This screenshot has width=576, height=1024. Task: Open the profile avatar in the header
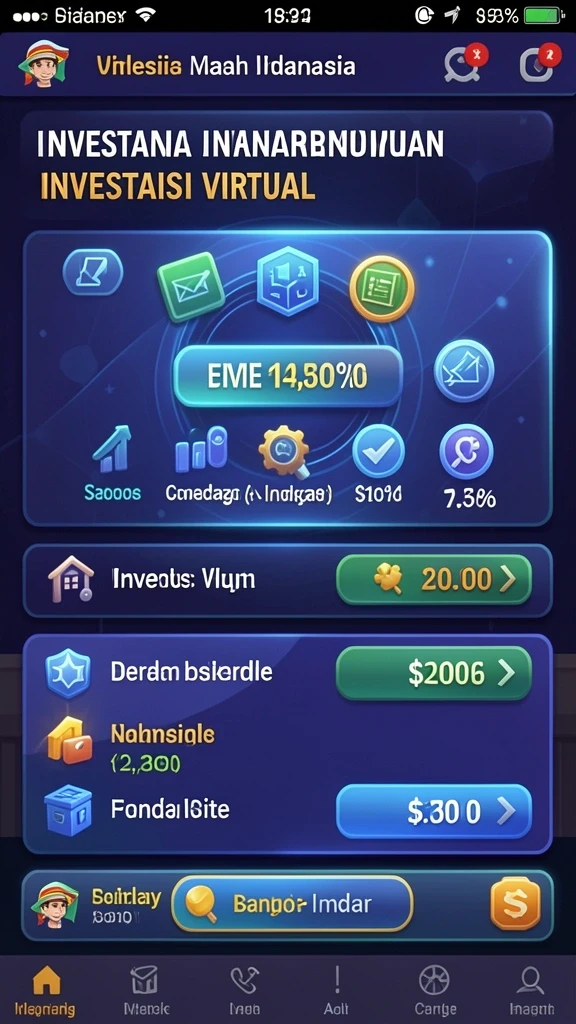tap(43, 63)
